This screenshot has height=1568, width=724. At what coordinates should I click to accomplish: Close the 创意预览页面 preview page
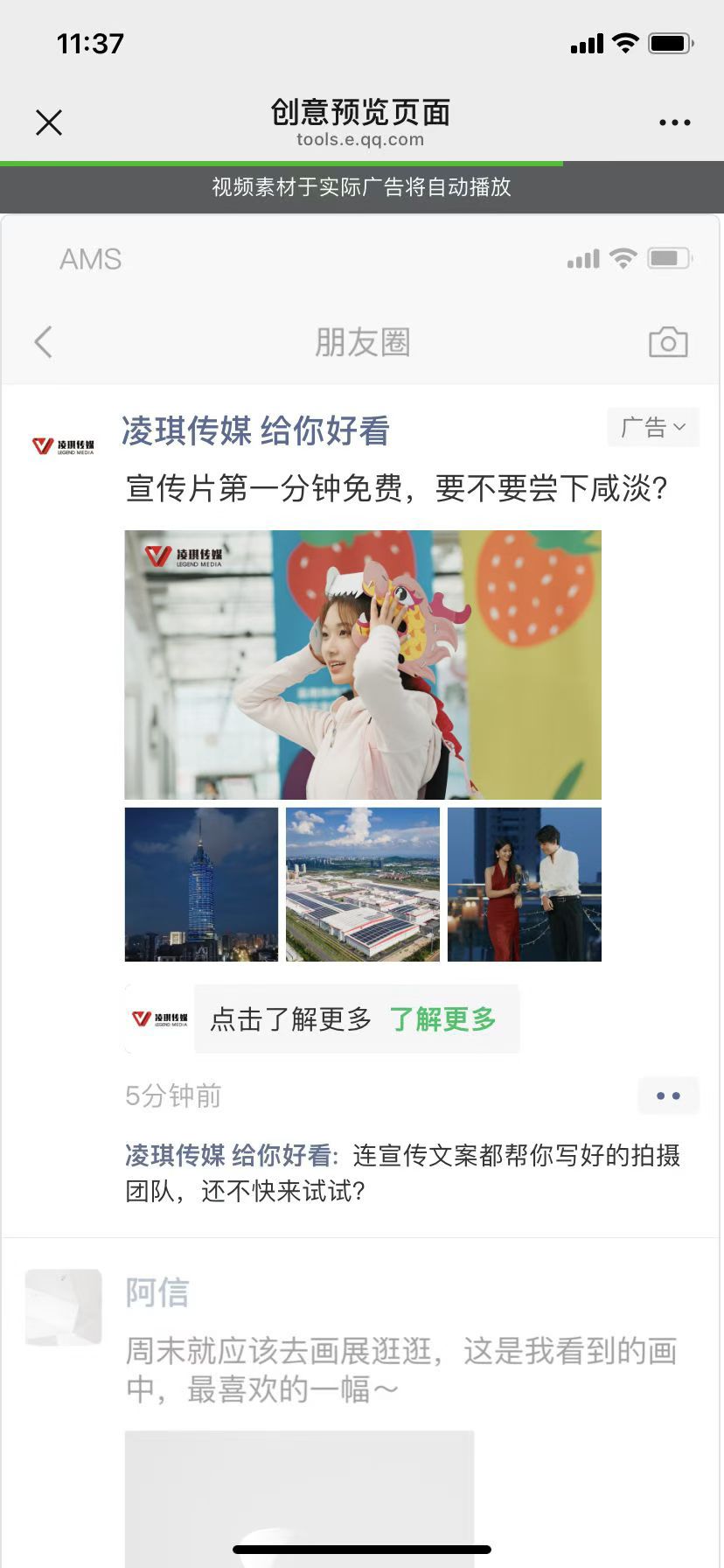(49, 122)
